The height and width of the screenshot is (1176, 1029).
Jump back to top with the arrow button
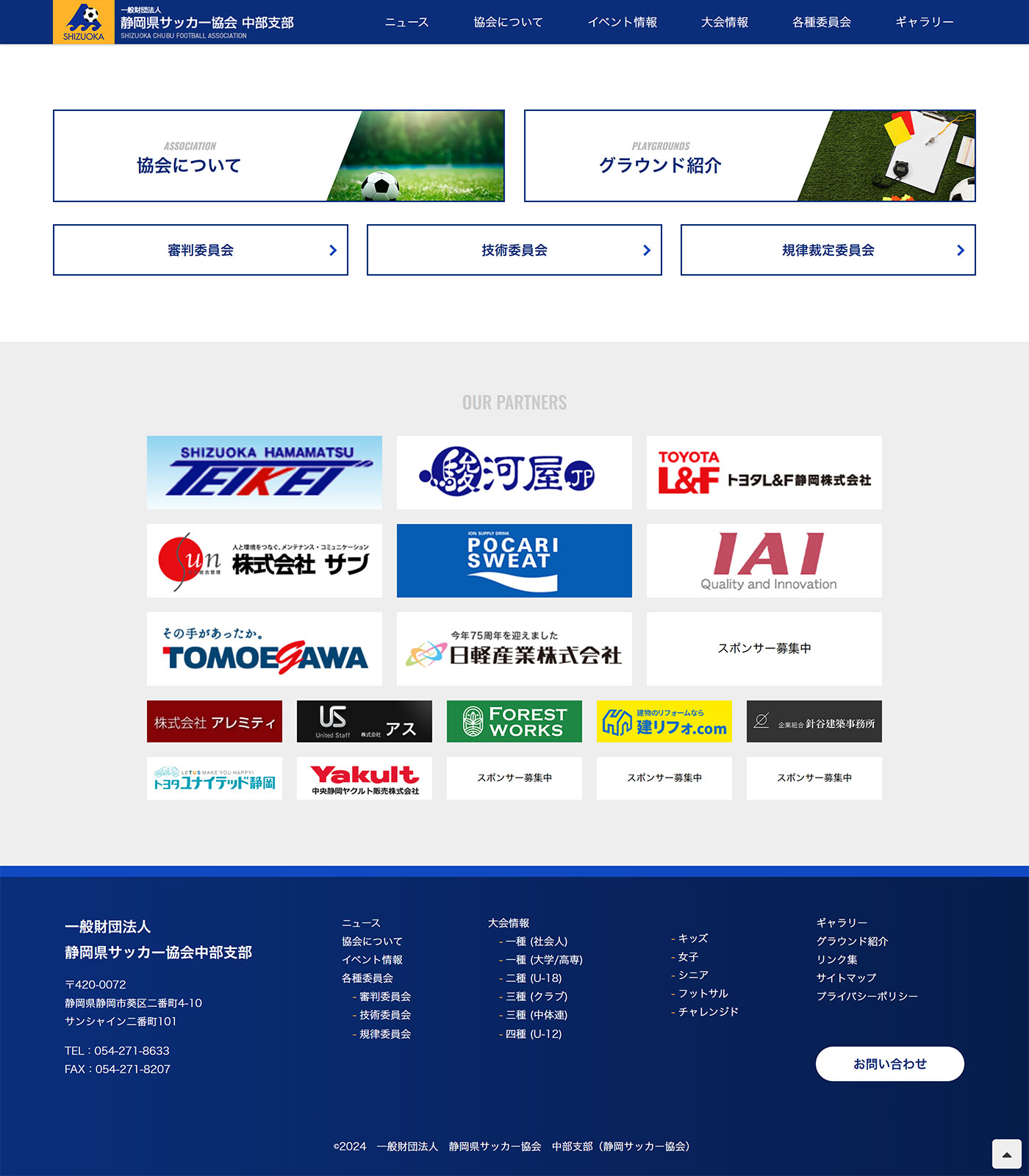tap(1006, 1154)
